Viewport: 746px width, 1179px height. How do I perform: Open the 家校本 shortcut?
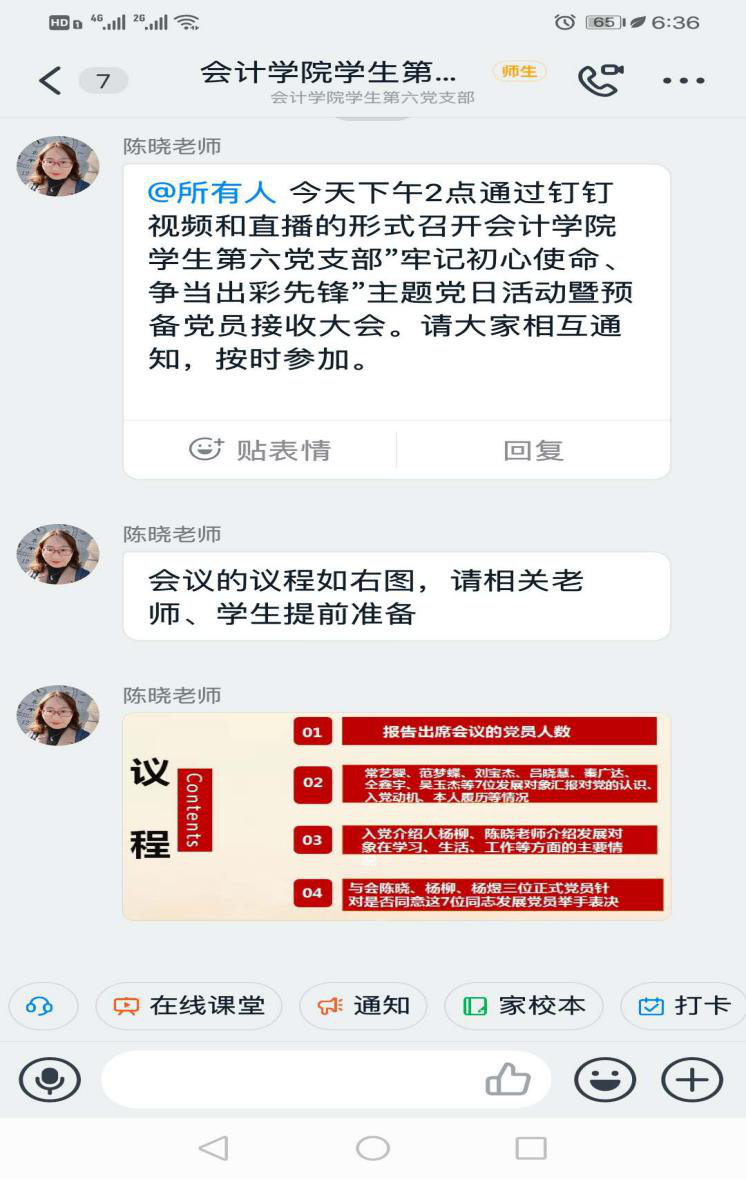click(524, 1006)
